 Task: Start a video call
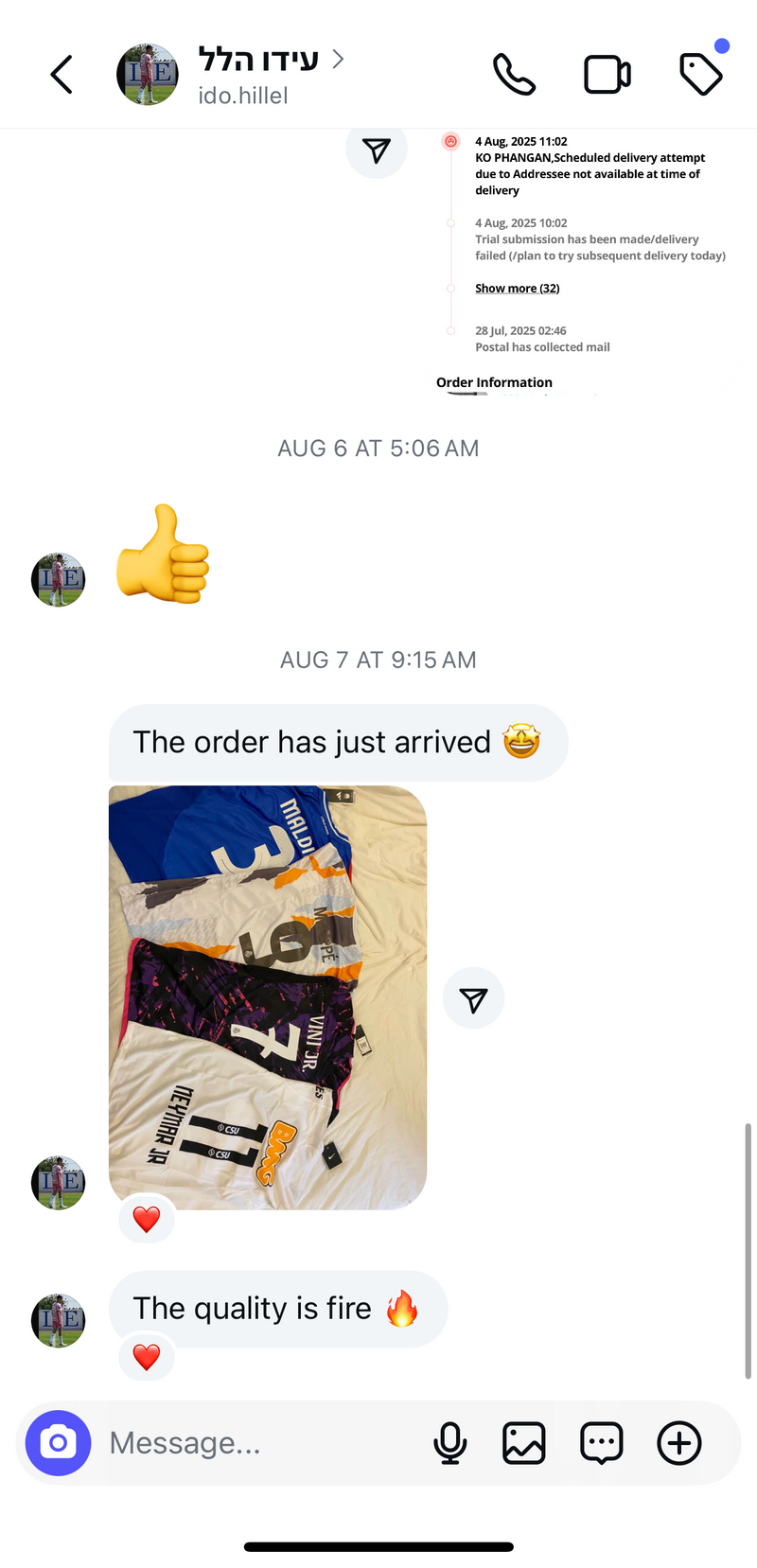607,74
